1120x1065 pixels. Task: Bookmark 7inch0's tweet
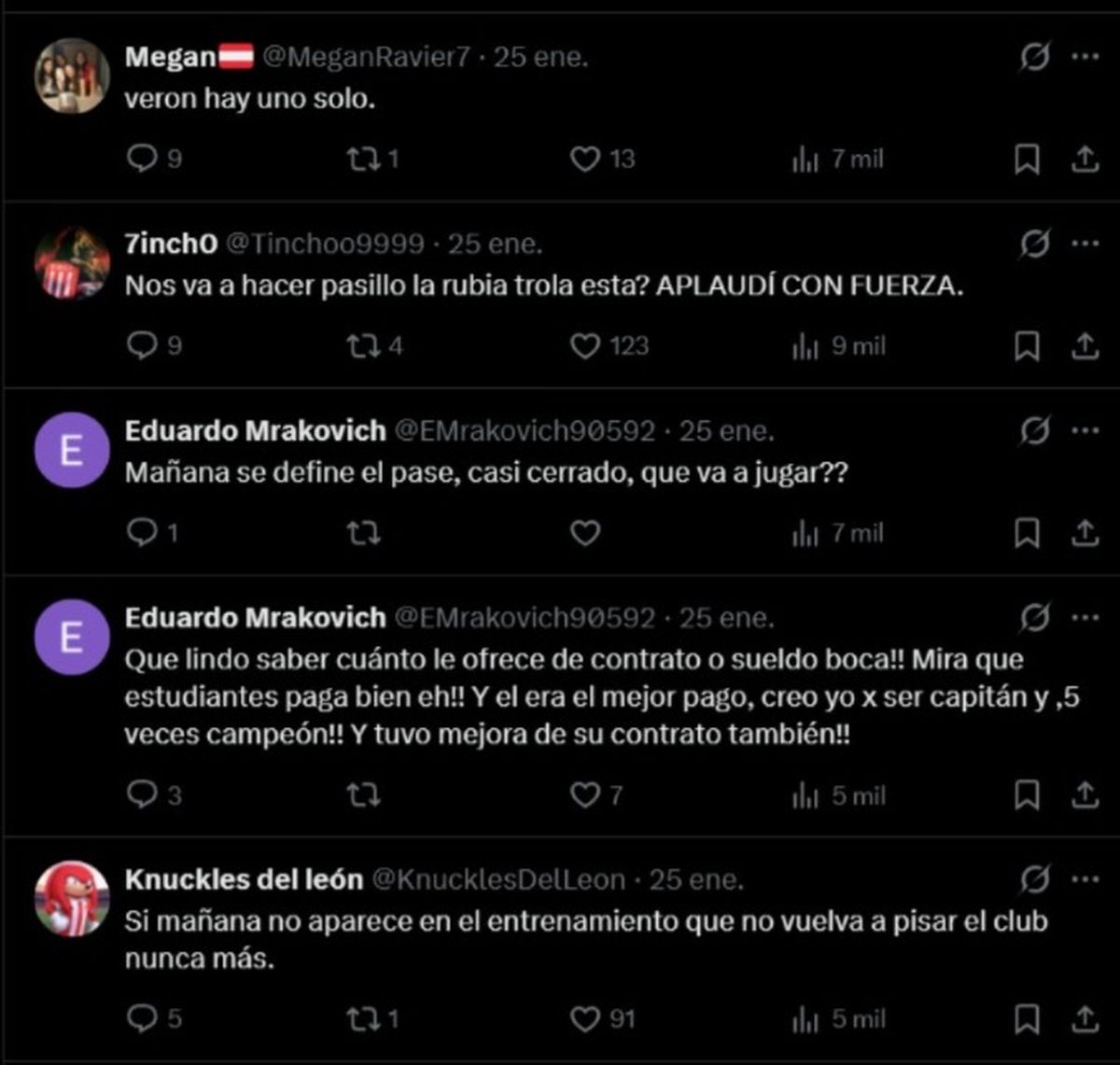pyautogui.click(x=1027, y=346)
